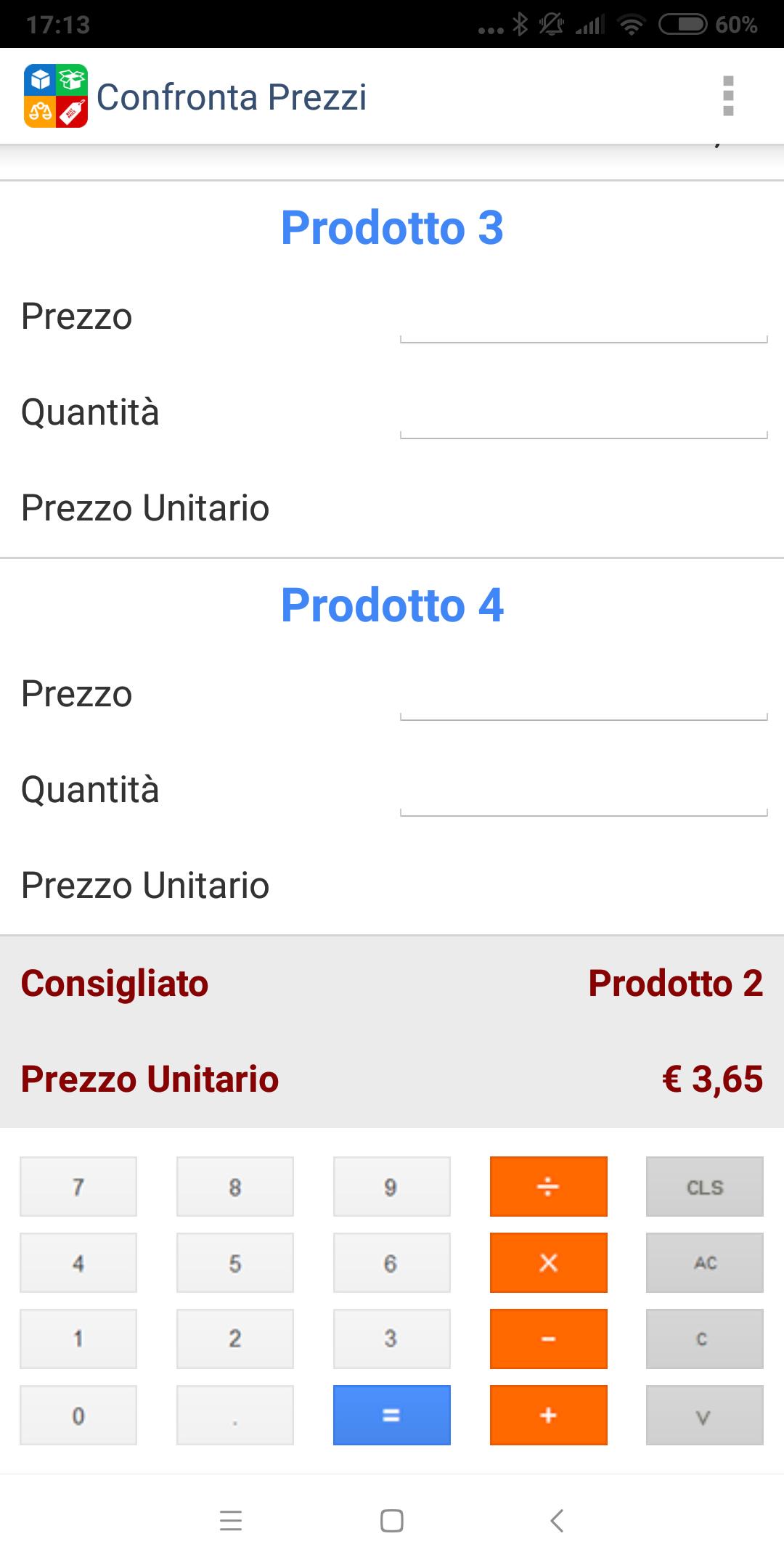Tap the multiply operator key

tap(549, 1262)
